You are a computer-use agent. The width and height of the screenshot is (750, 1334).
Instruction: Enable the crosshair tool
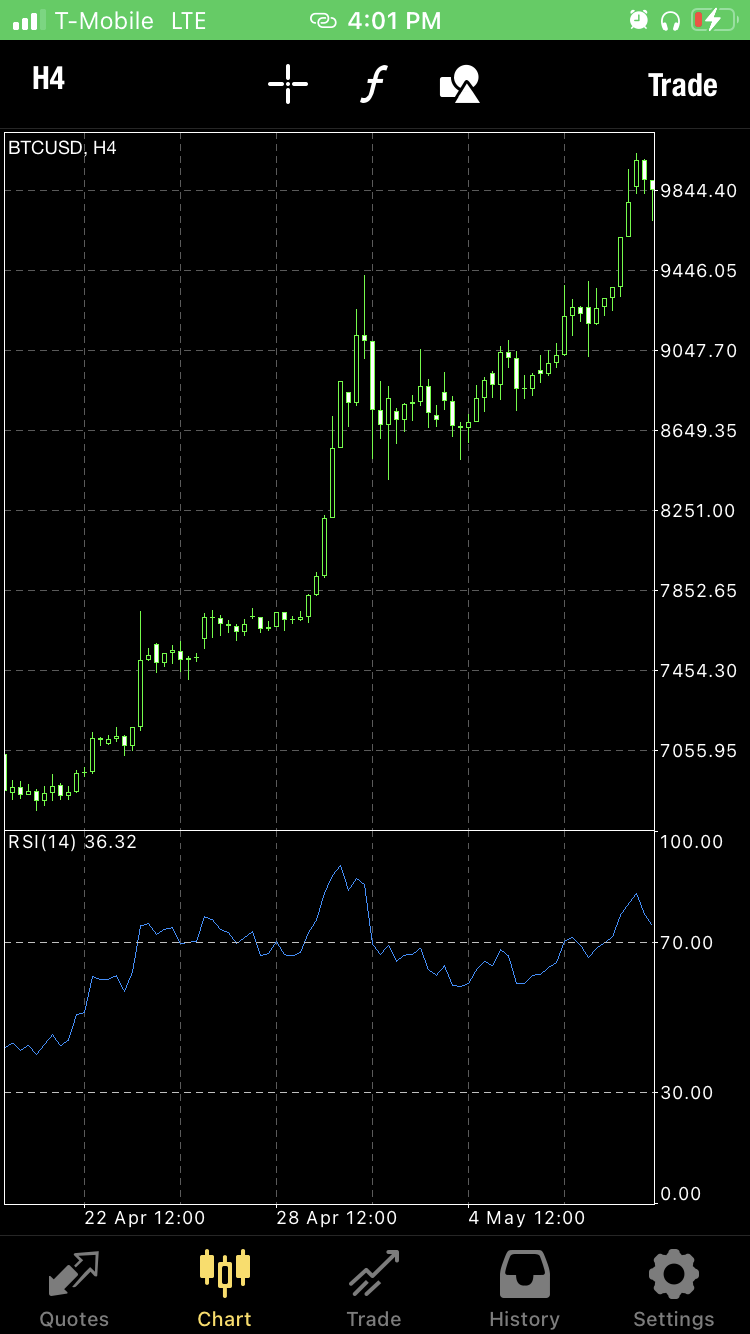[x=288, y=84]
